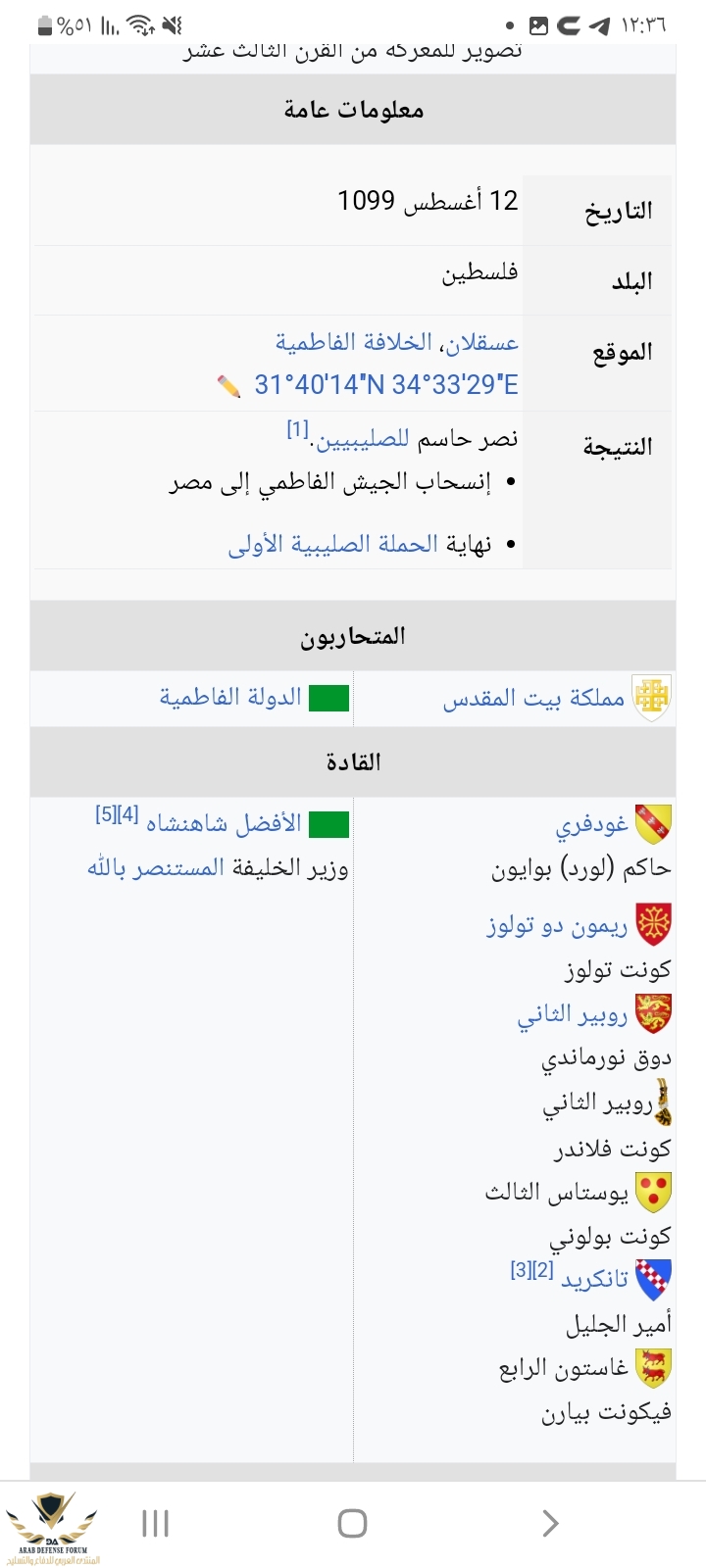This screenshot has height=1568, width=706.
Task: Open the الخلافة الفاطمية link
Action: pyautogui.click(x=353, y=342)
